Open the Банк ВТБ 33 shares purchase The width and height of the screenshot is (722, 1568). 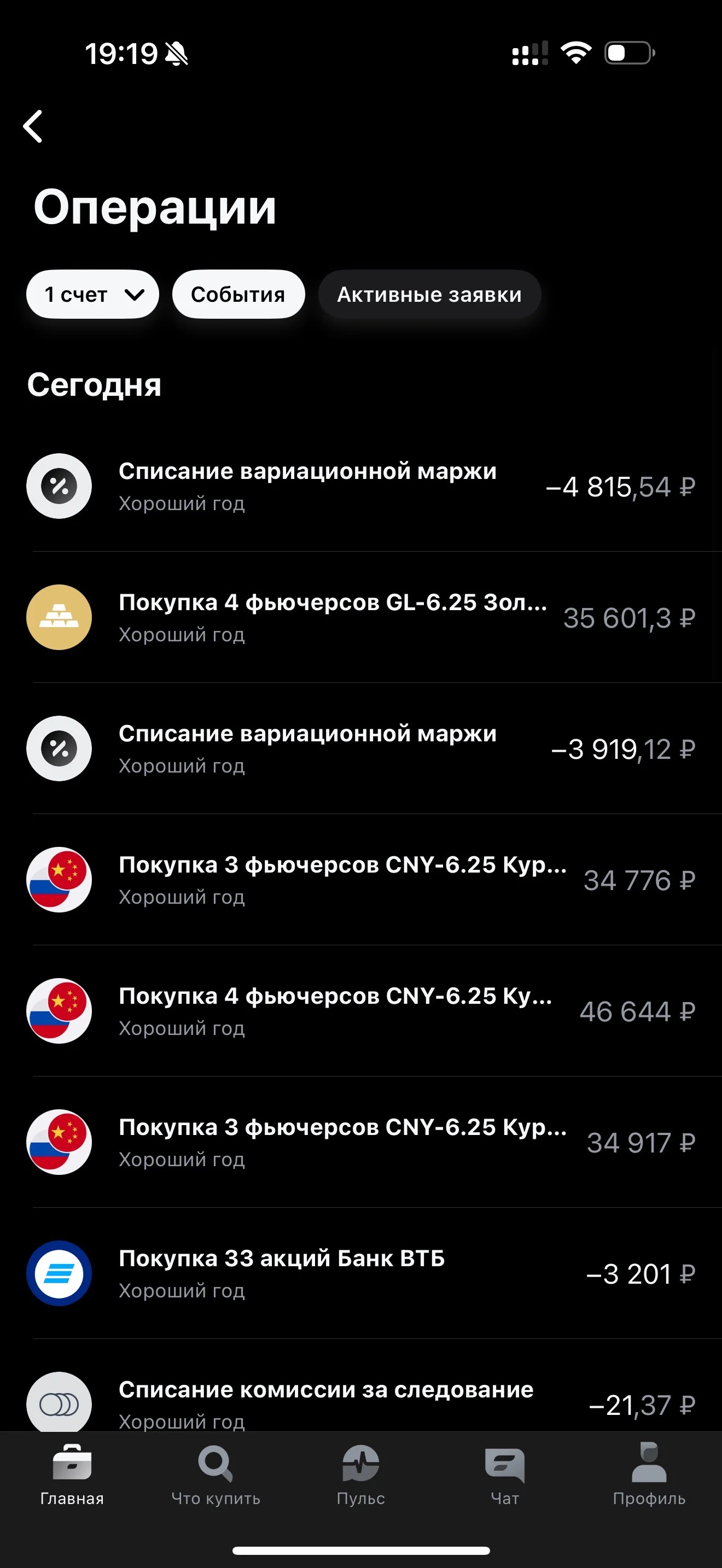click(x=361, y=1273)
